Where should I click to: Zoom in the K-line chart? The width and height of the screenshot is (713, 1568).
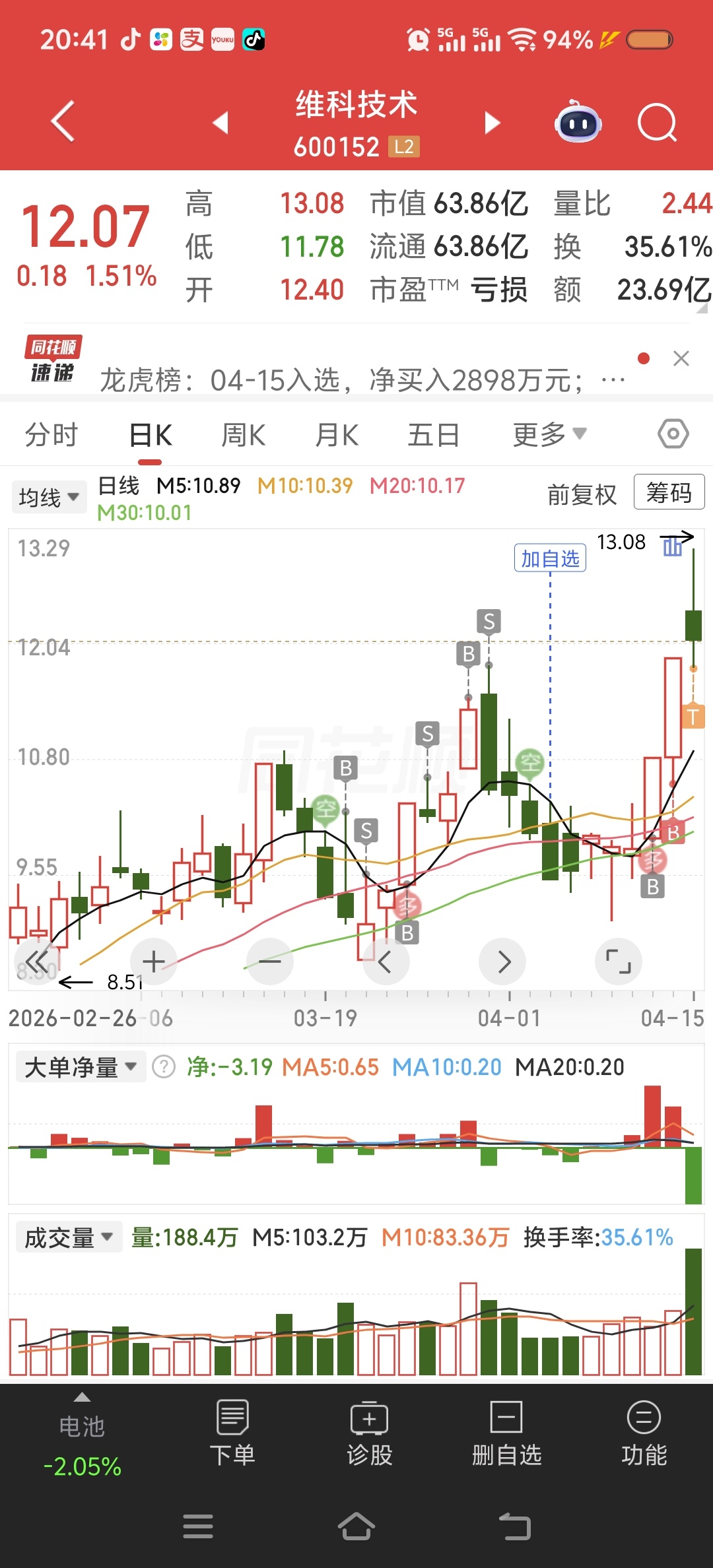coord(154,962)
